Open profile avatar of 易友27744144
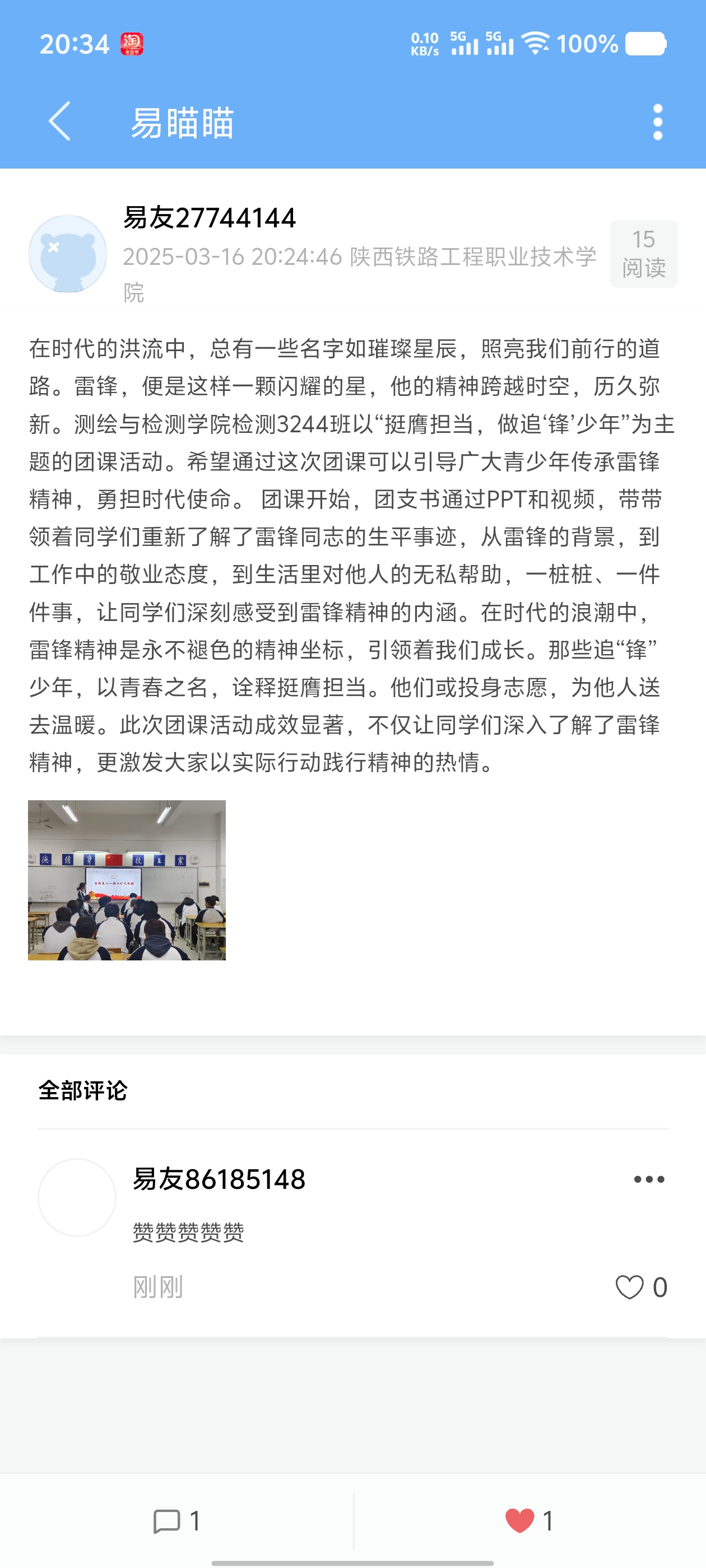This screenshot has width=706, height=1568. (68, 254)
